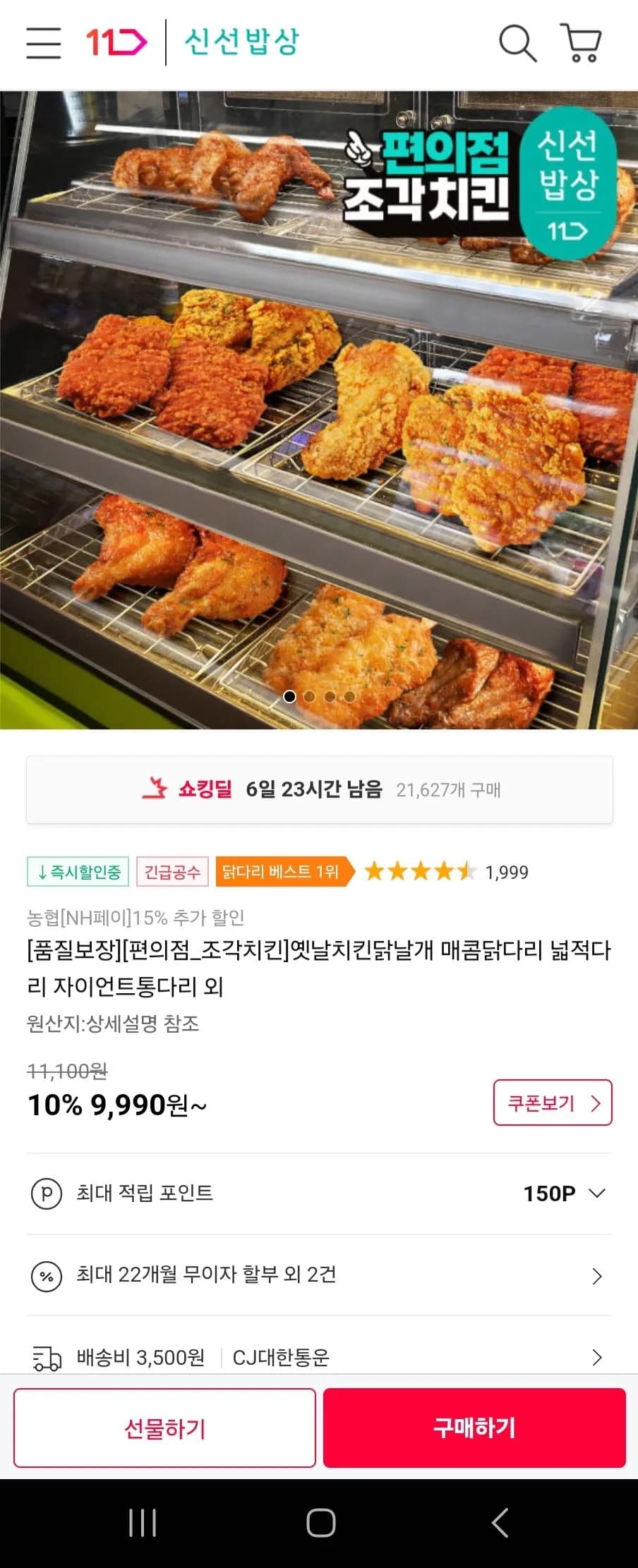Select the first carousel indicator dot
This screenshot has width=638, height=1568.
(x=289, y=696)
